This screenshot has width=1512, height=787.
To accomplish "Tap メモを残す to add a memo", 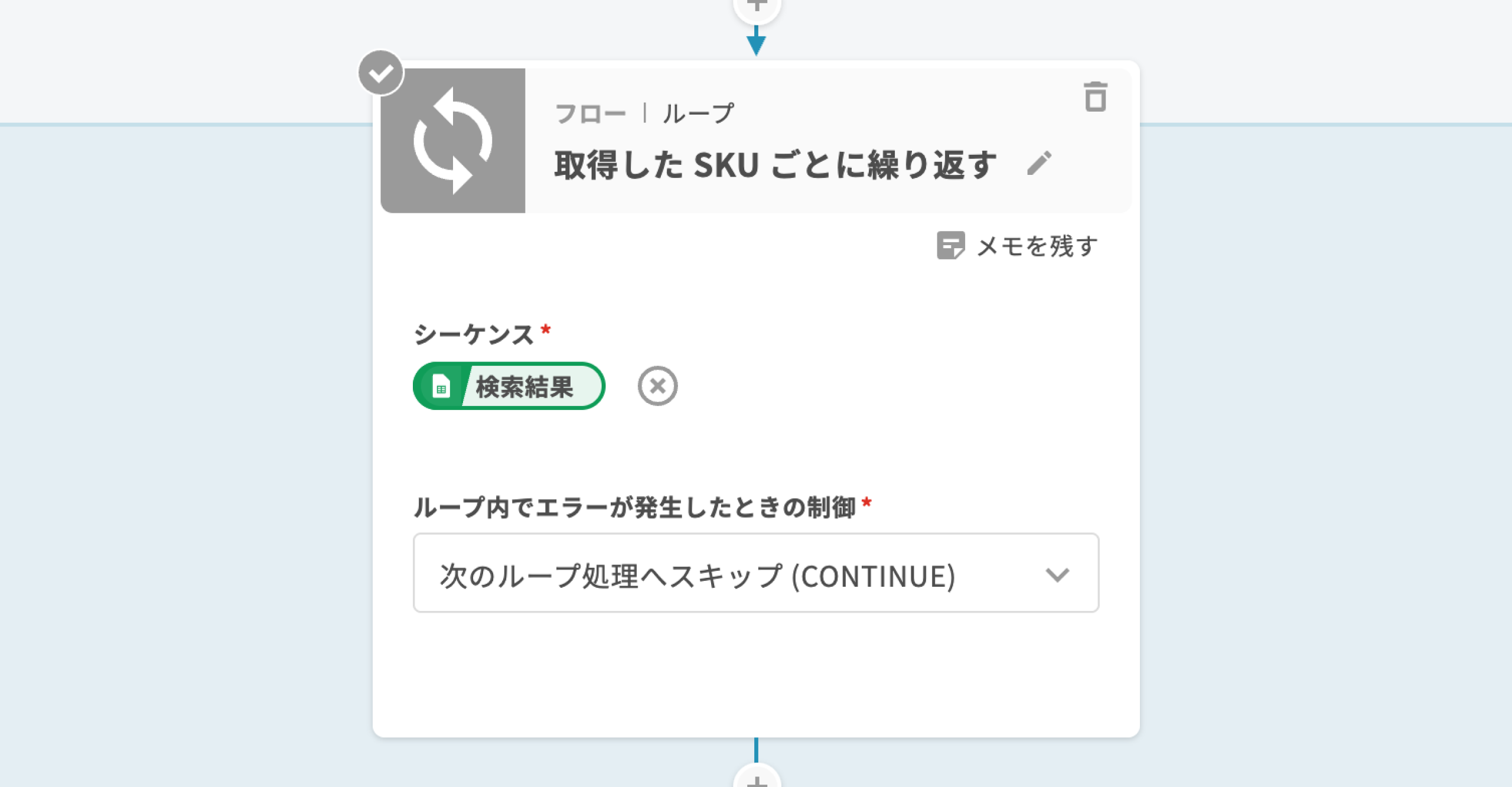I will click(x=1017, y=246).
